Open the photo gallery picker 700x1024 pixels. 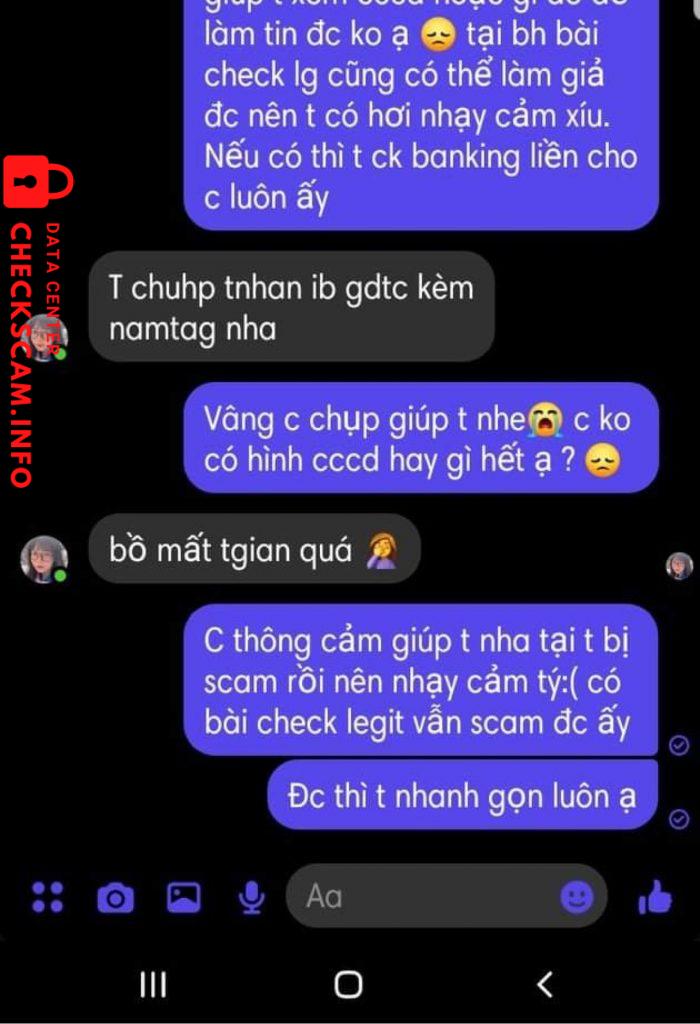183,897
